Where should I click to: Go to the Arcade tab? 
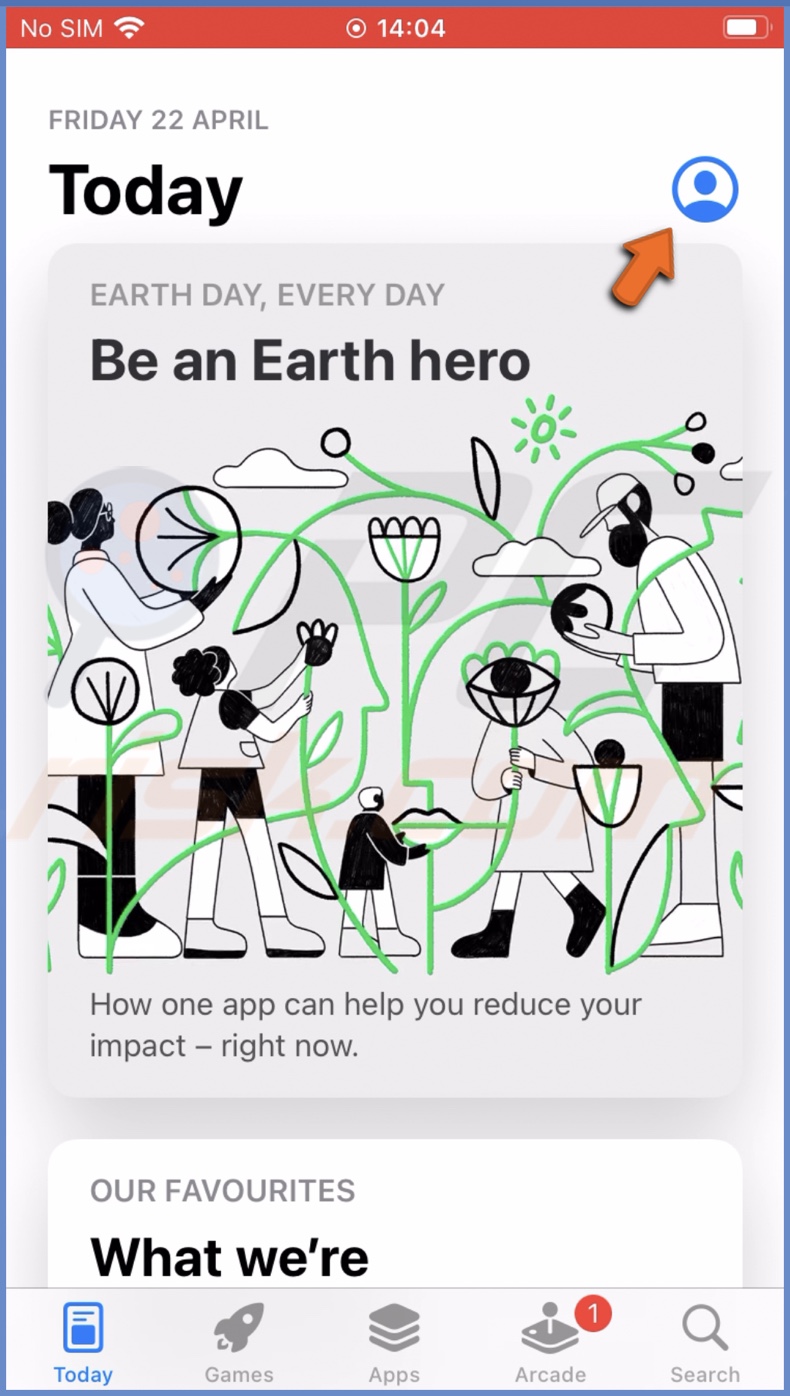[550, 1343]
